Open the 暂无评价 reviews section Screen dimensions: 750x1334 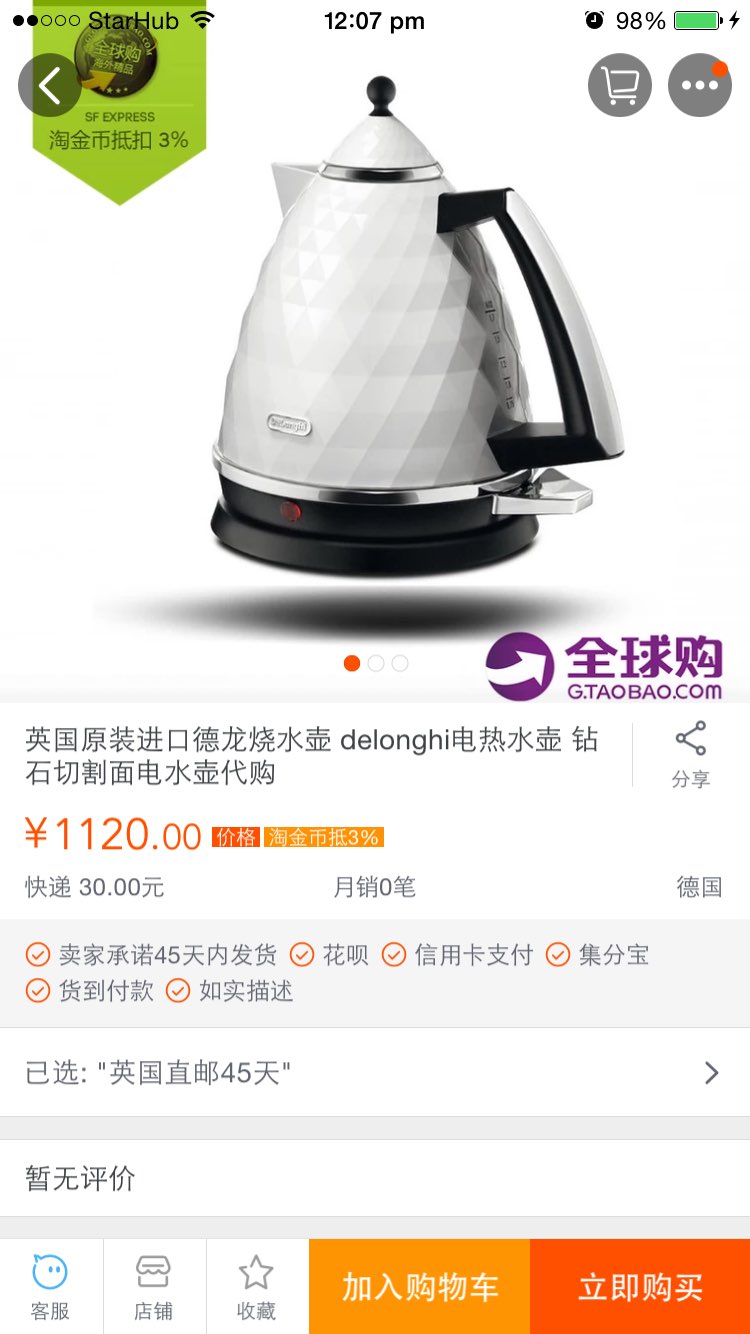(375, 1178)
